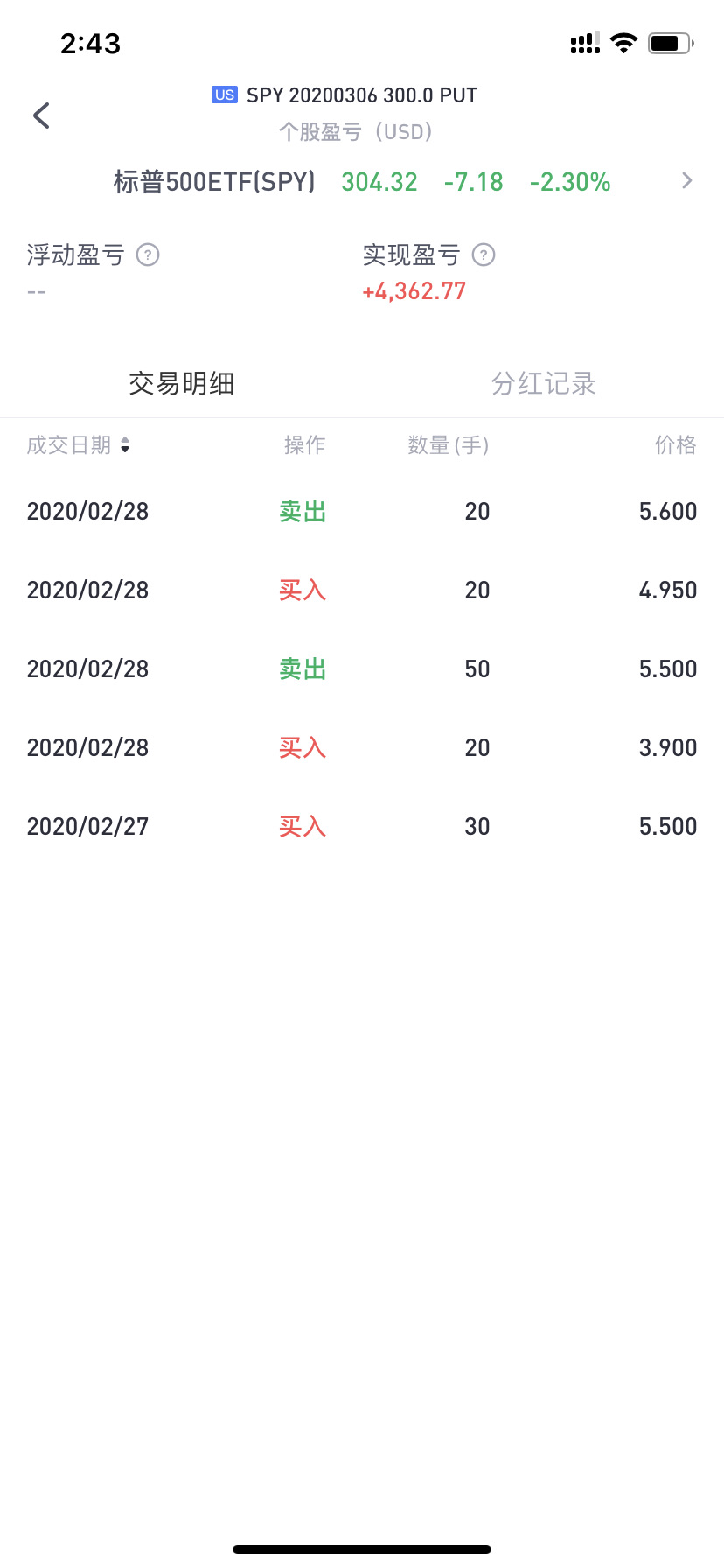
Task: Go back using the top-left arrow
Action: point(41,115)
